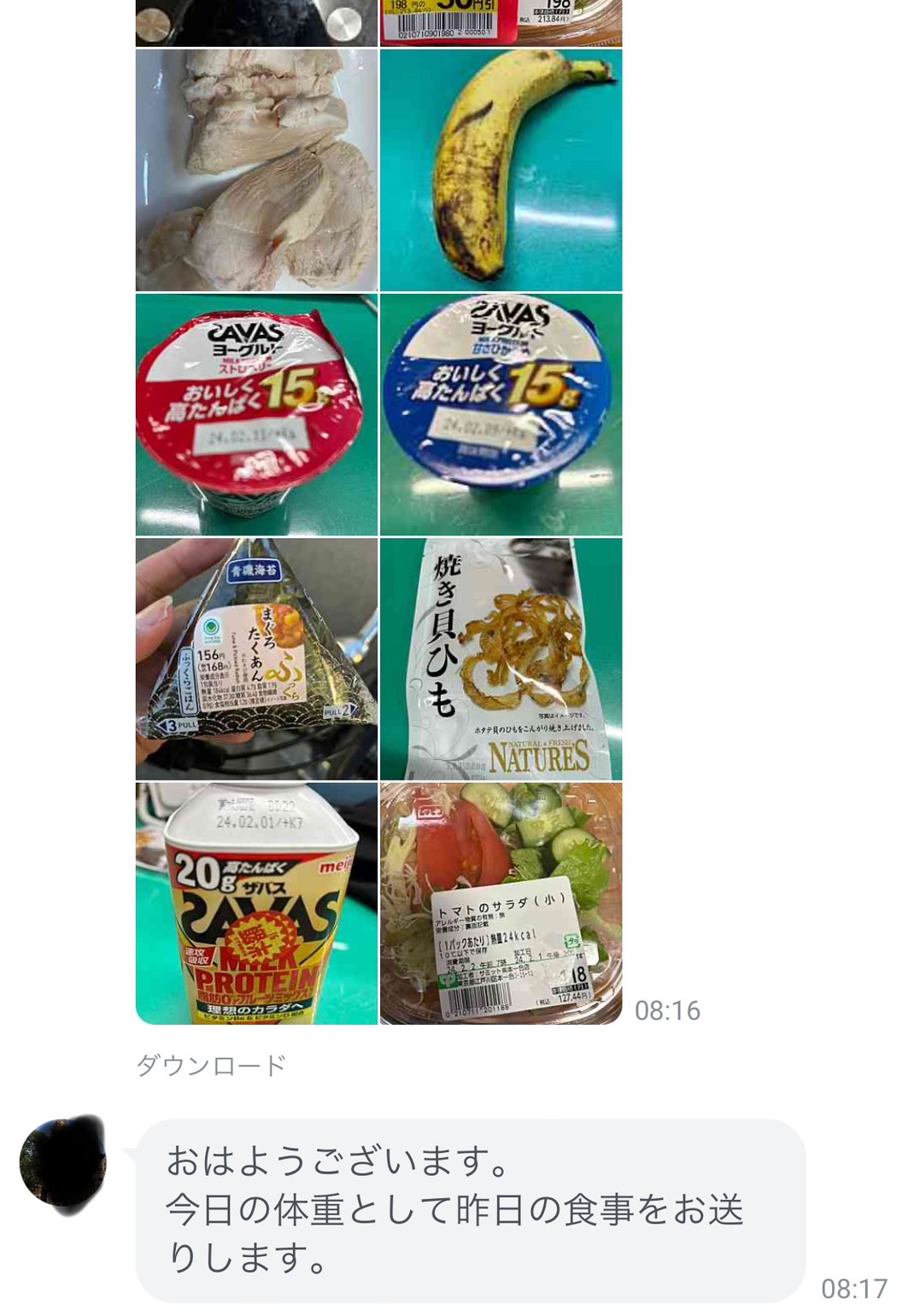View the onigiri rice ball photo
This screenshot has height=1316, width=908.
256,658
